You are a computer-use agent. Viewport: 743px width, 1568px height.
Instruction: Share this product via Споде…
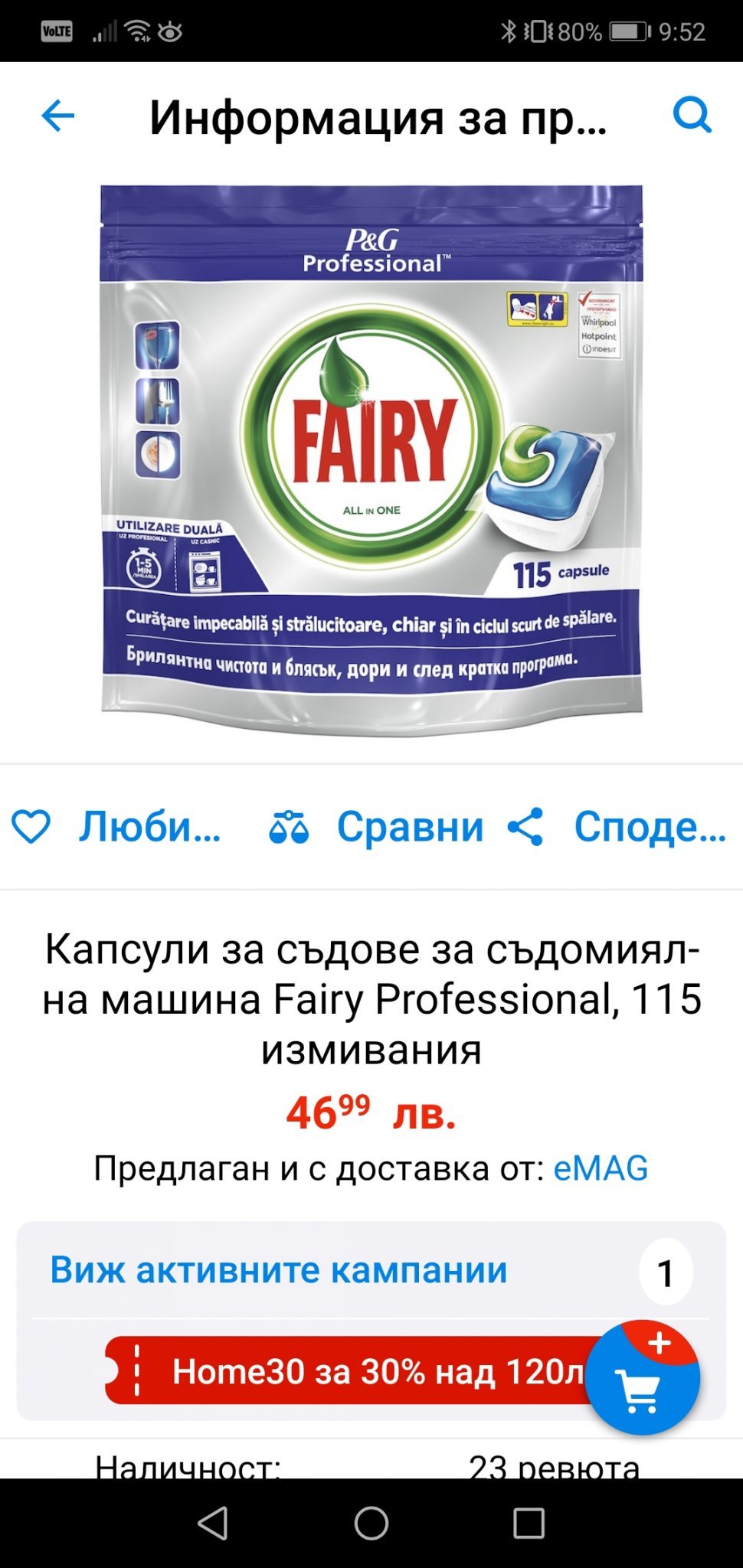pyautogui.click(x=617, y=827)
